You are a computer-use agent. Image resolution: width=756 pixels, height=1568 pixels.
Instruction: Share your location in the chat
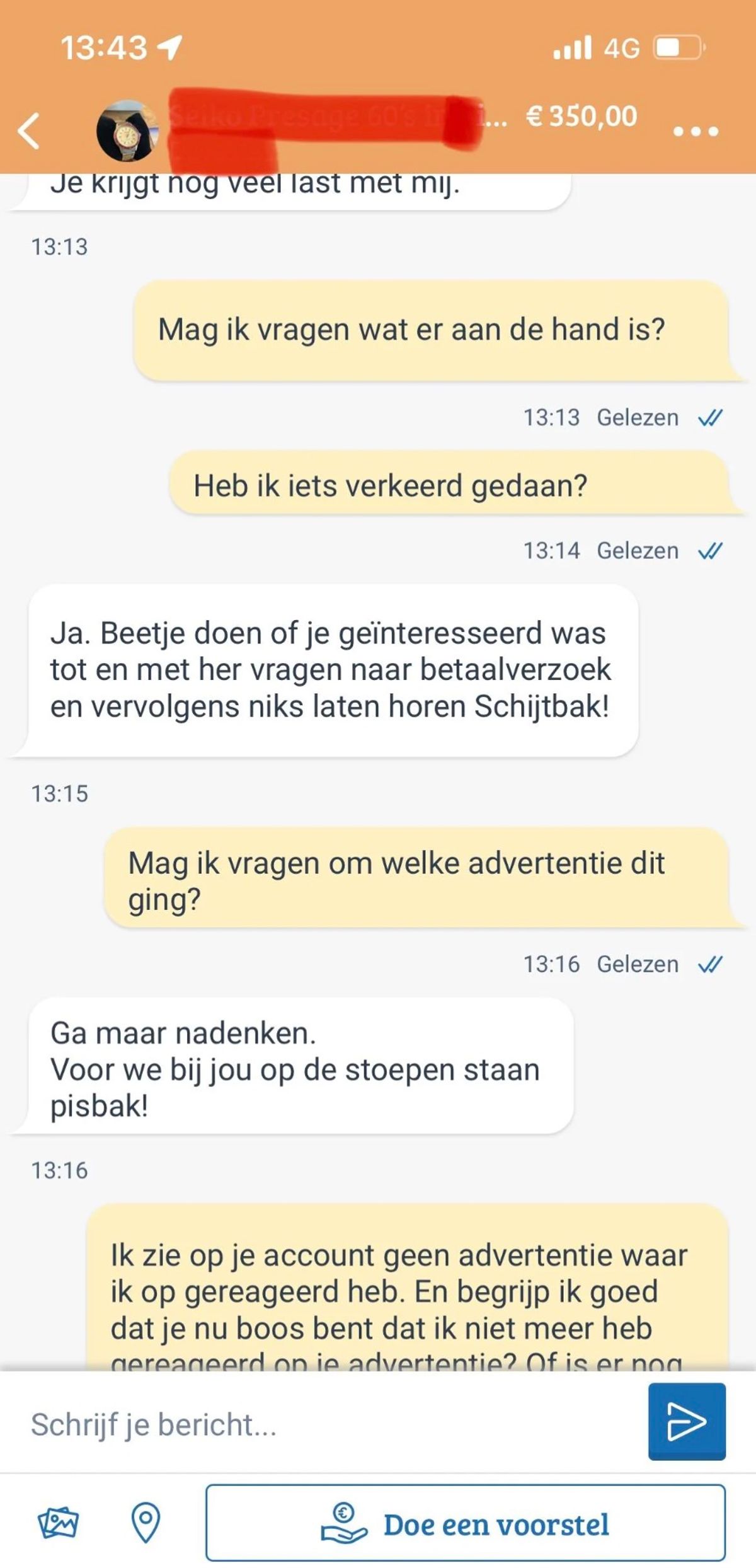coord(146,1523)
